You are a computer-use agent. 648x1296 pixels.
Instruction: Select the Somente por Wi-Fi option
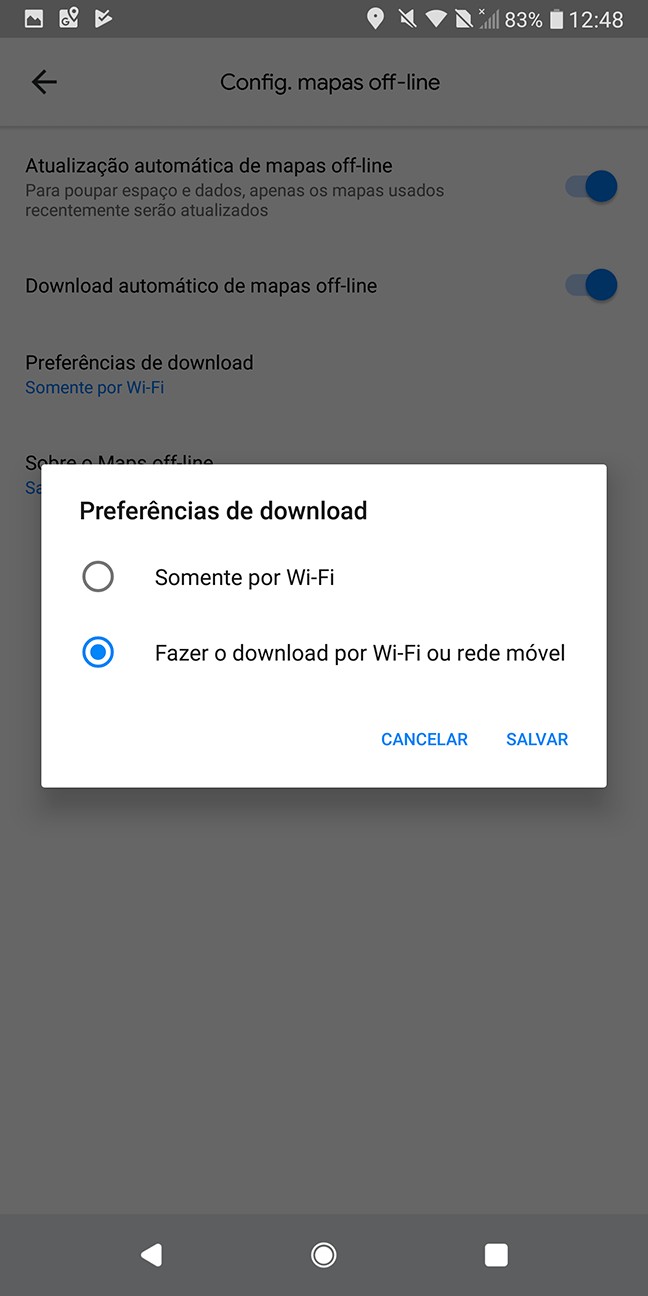coord(98,577)
